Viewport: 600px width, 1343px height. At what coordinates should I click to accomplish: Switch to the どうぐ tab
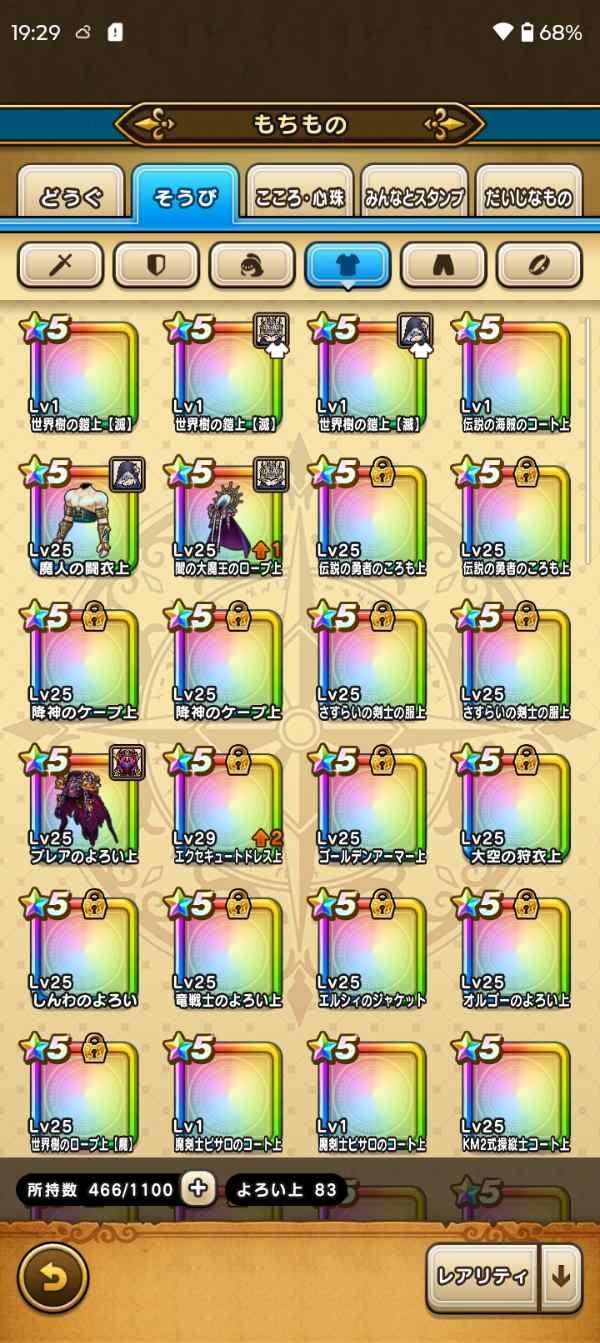point(70,196)
